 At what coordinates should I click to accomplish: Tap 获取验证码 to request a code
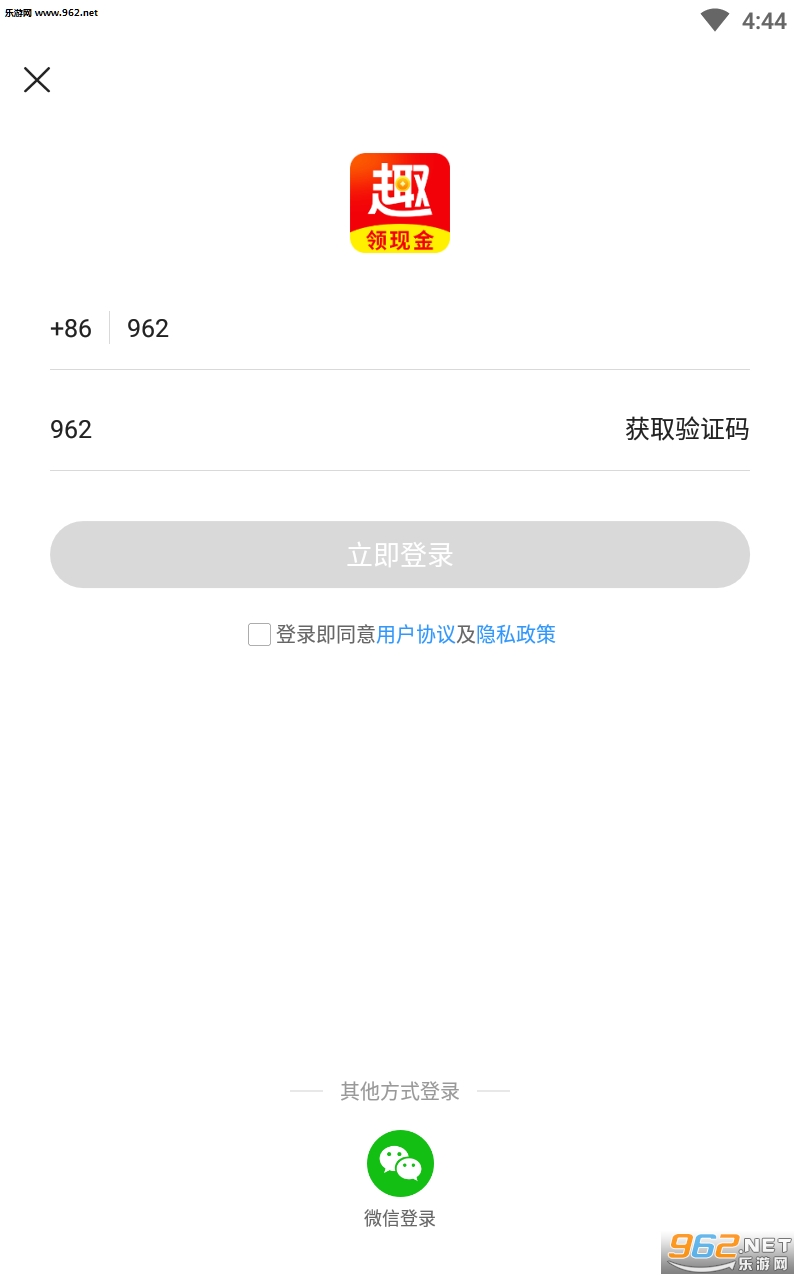pos(686,429)
